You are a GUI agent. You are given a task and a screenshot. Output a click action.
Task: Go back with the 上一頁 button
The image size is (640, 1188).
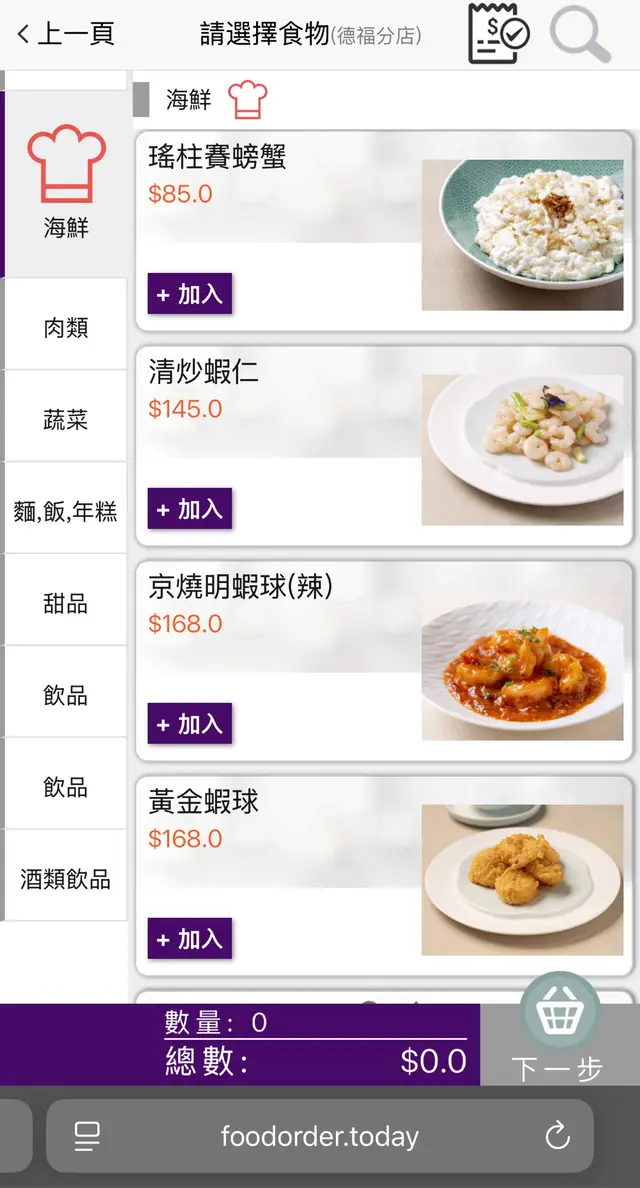point(66,34)
